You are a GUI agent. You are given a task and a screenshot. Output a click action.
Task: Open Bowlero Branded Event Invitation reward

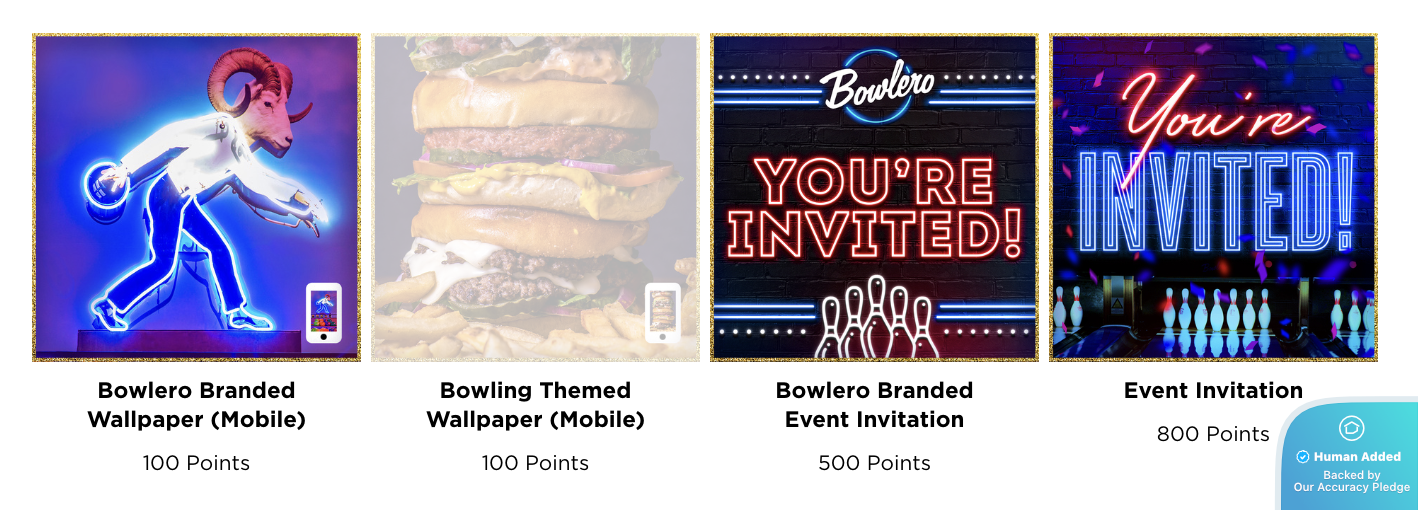874,198
